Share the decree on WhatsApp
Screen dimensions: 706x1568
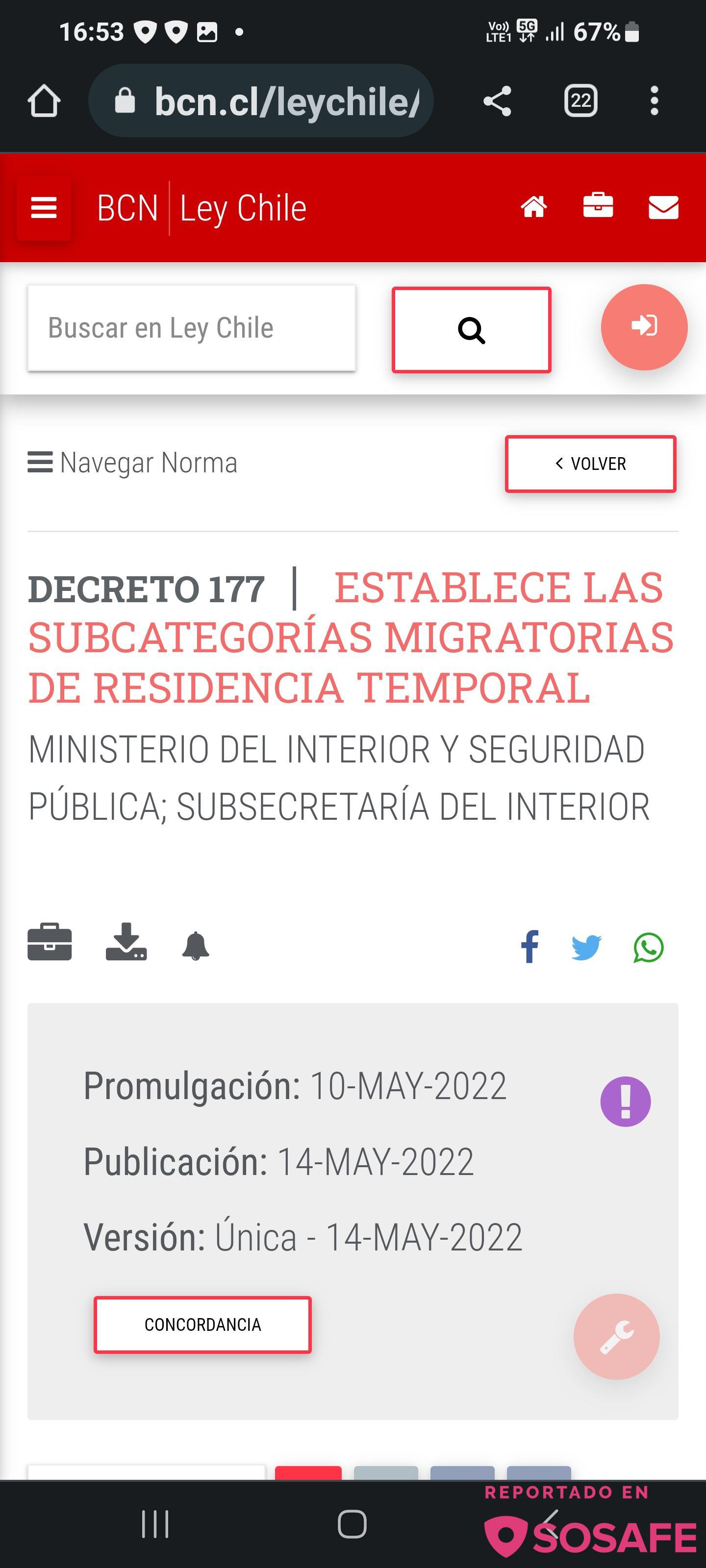point(648,947)
